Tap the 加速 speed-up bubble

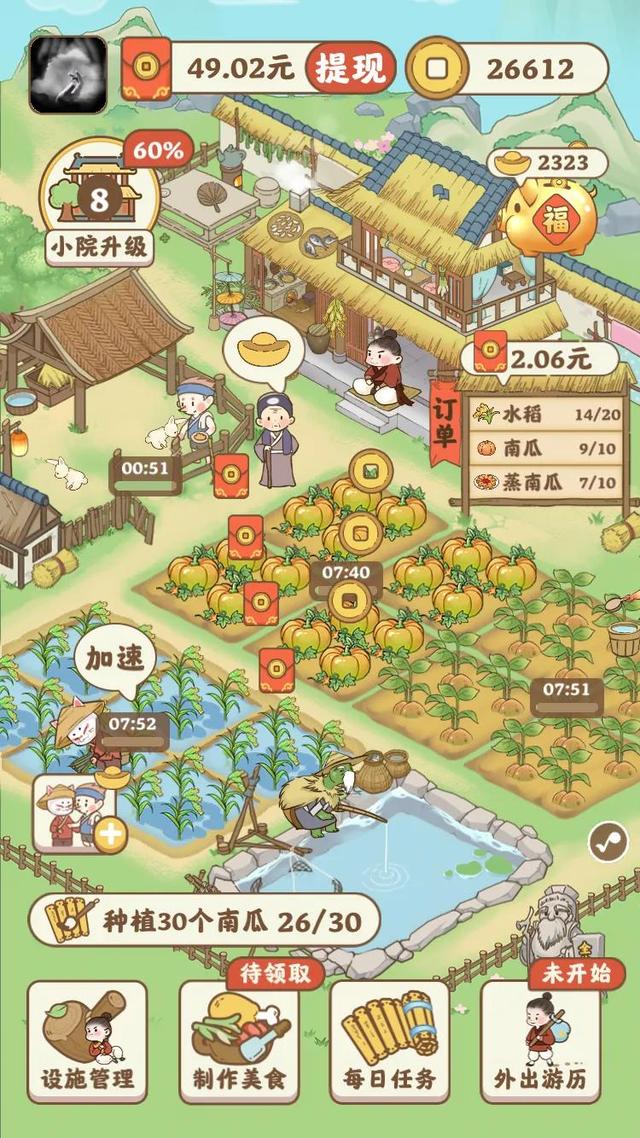click(x=114, y=660)
